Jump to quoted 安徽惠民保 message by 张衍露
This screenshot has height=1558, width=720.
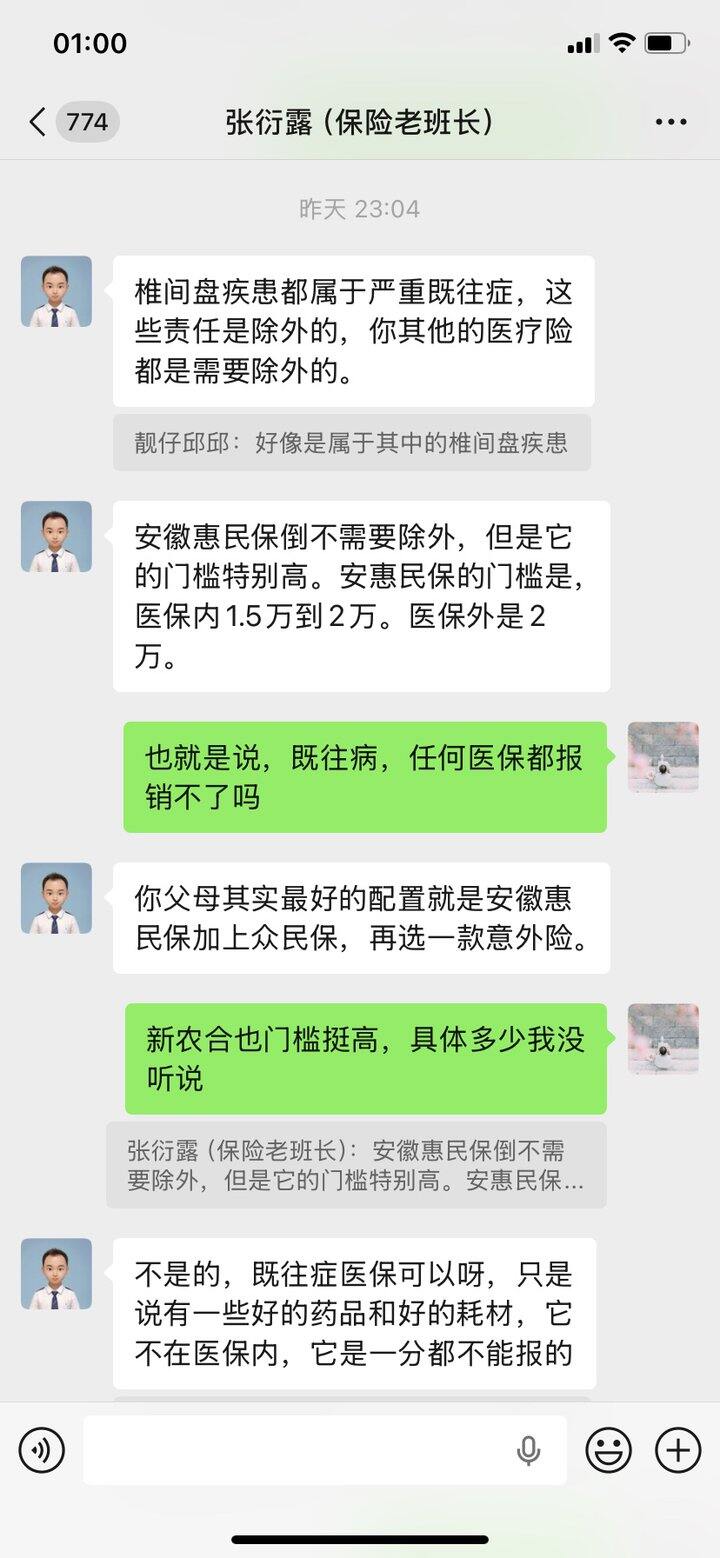356,1164
